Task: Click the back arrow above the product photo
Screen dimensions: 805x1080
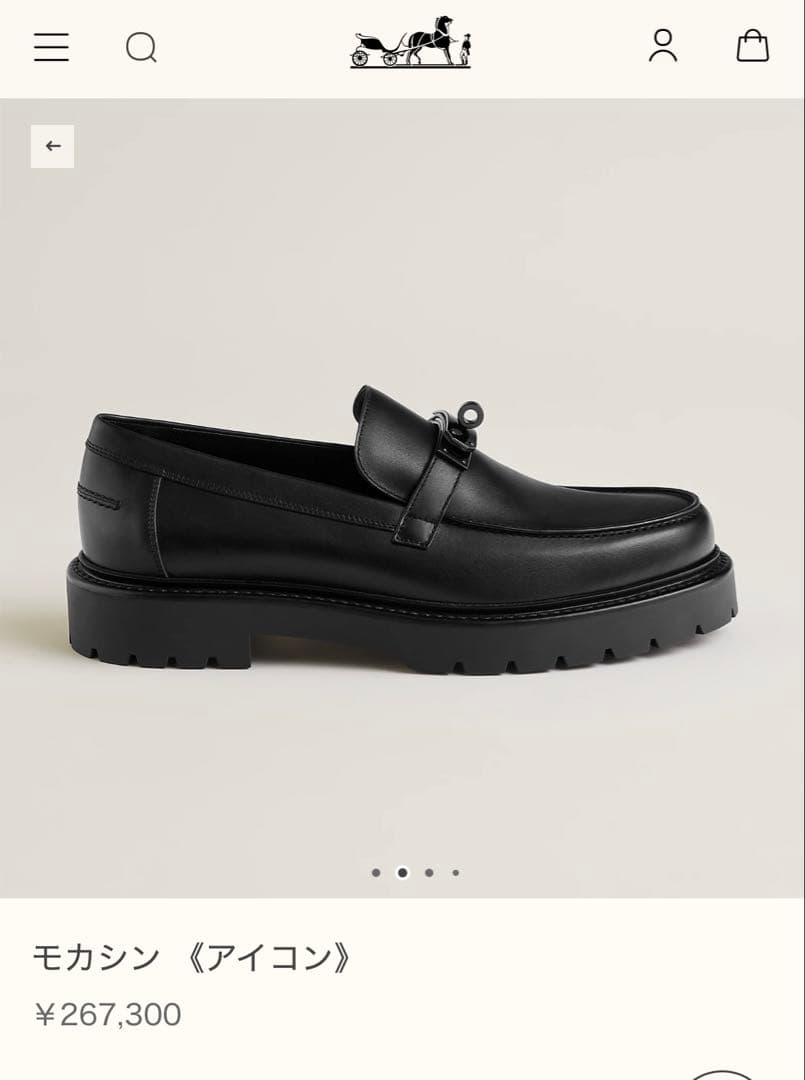Action: pos(55,145)
